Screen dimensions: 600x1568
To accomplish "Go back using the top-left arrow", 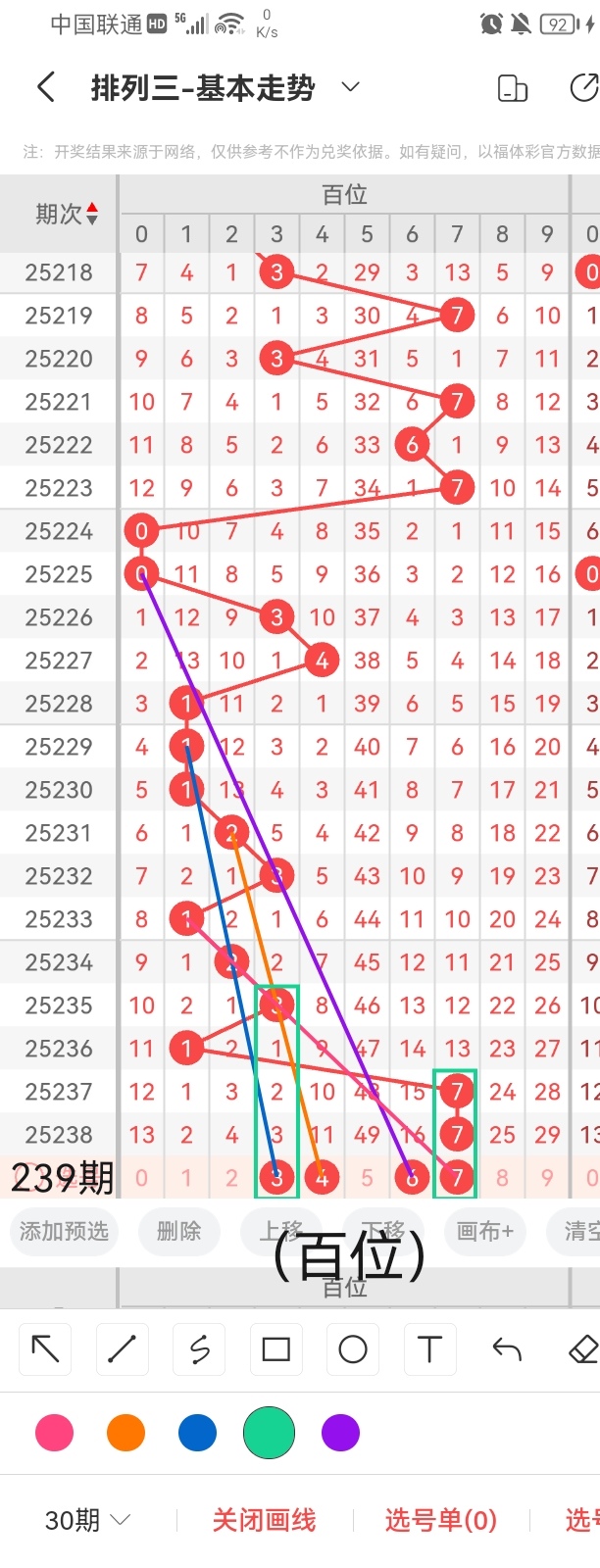I will (x=45, y=88).
